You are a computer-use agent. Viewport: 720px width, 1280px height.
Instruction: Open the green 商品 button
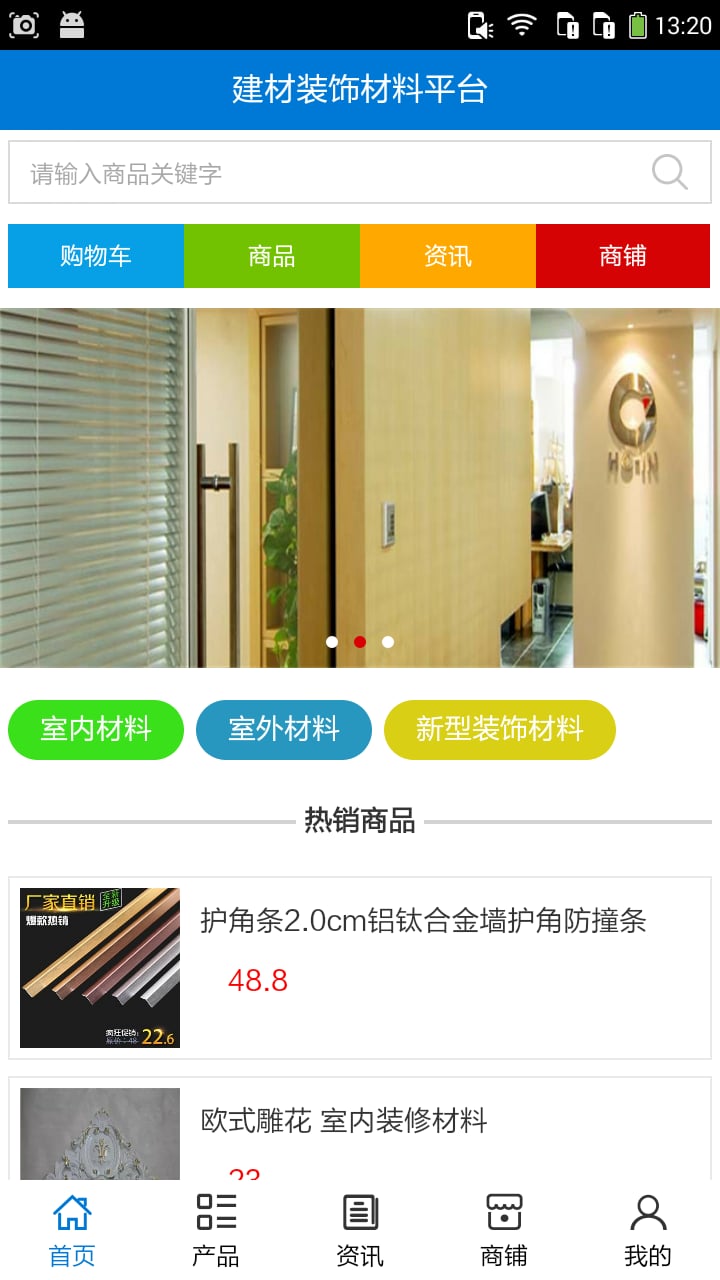(x=272, y=256)
